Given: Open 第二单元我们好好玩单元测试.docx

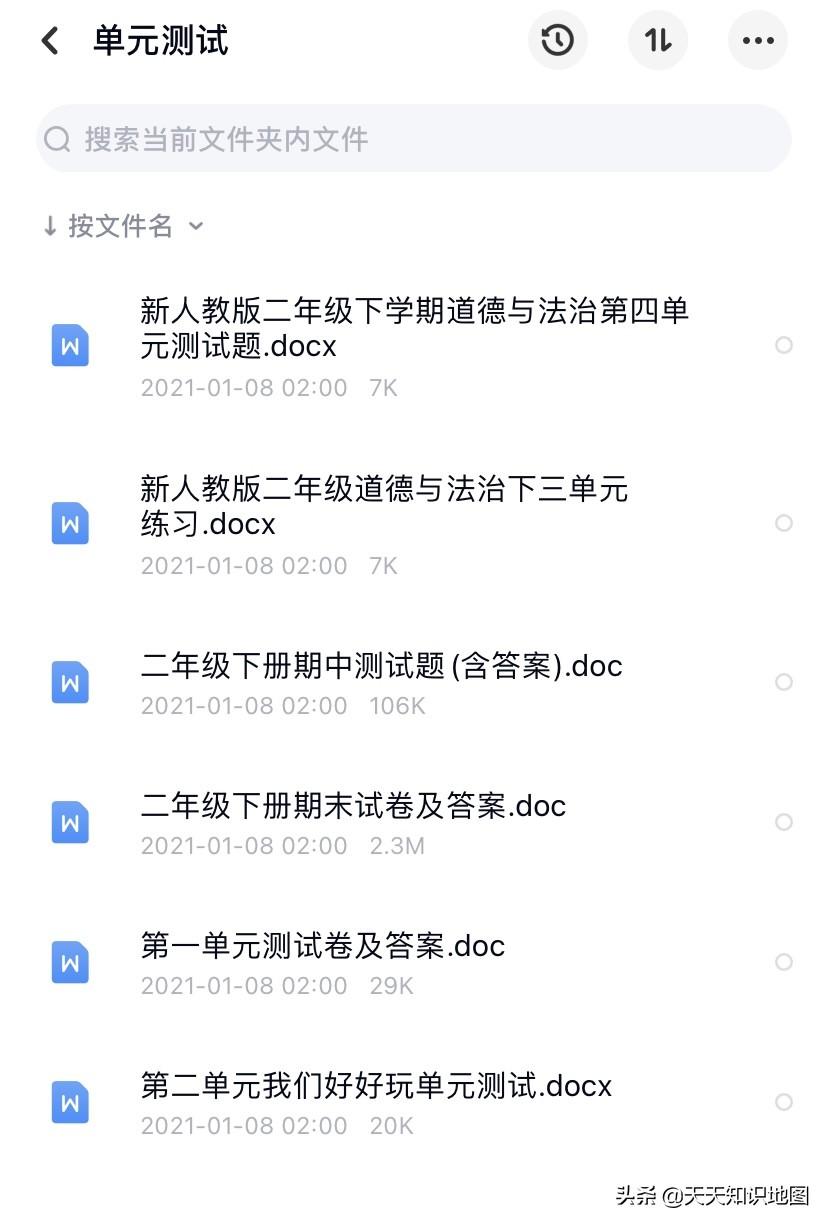Looking at the screenshot, I should click(376, 1086).
